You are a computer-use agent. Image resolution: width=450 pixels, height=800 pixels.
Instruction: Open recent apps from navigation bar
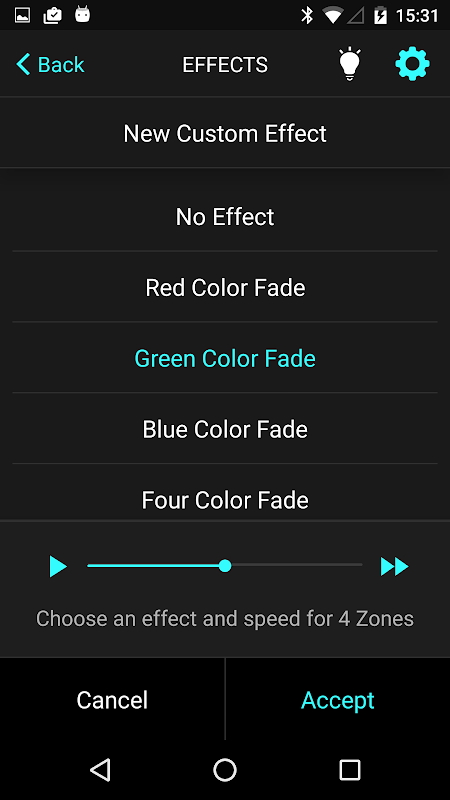coord(349,770)
